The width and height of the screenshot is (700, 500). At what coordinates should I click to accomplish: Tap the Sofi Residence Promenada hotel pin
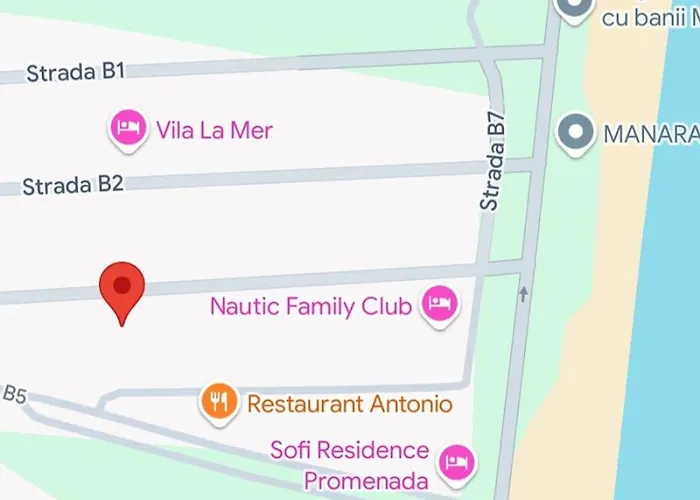tap(458, 460)
